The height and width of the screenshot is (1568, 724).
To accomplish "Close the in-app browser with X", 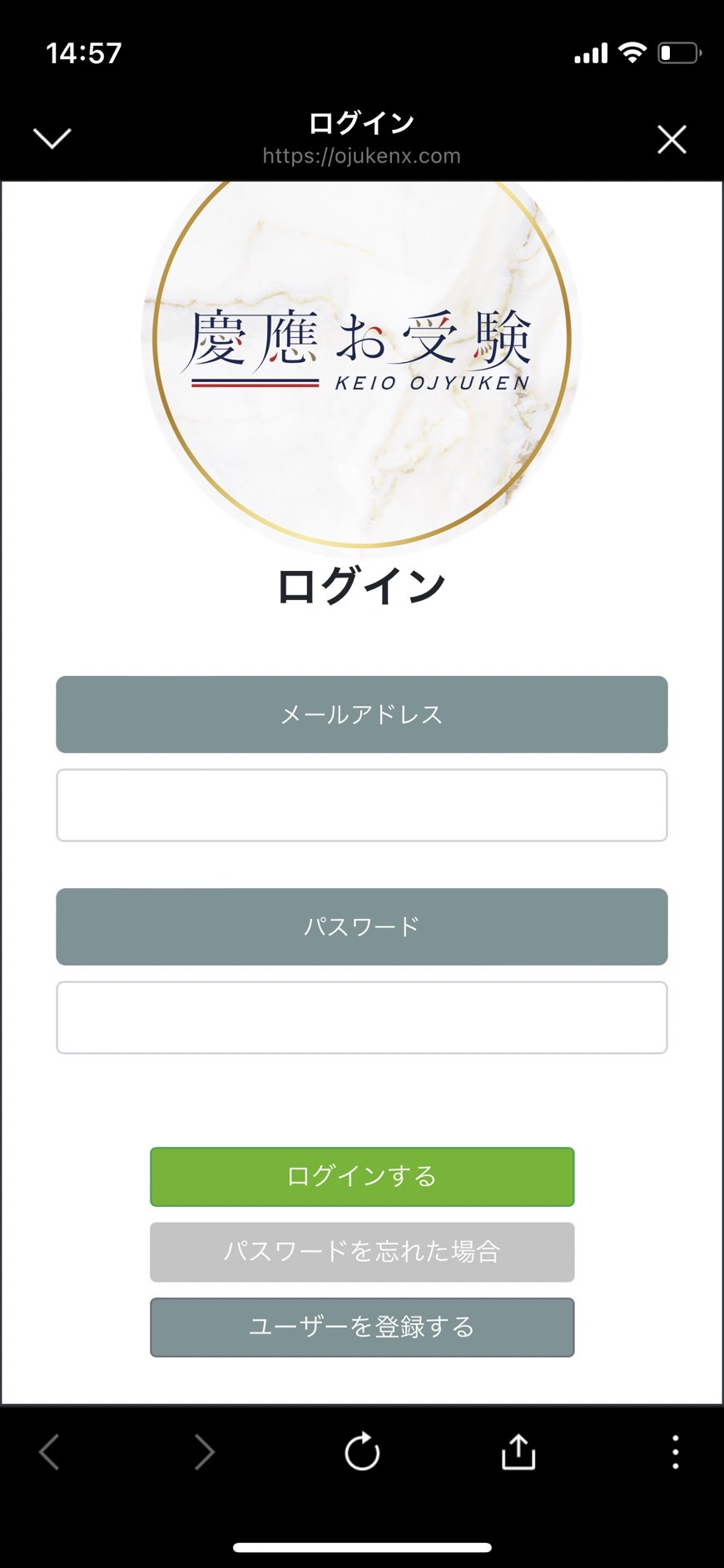I will [x=672, y=139].
